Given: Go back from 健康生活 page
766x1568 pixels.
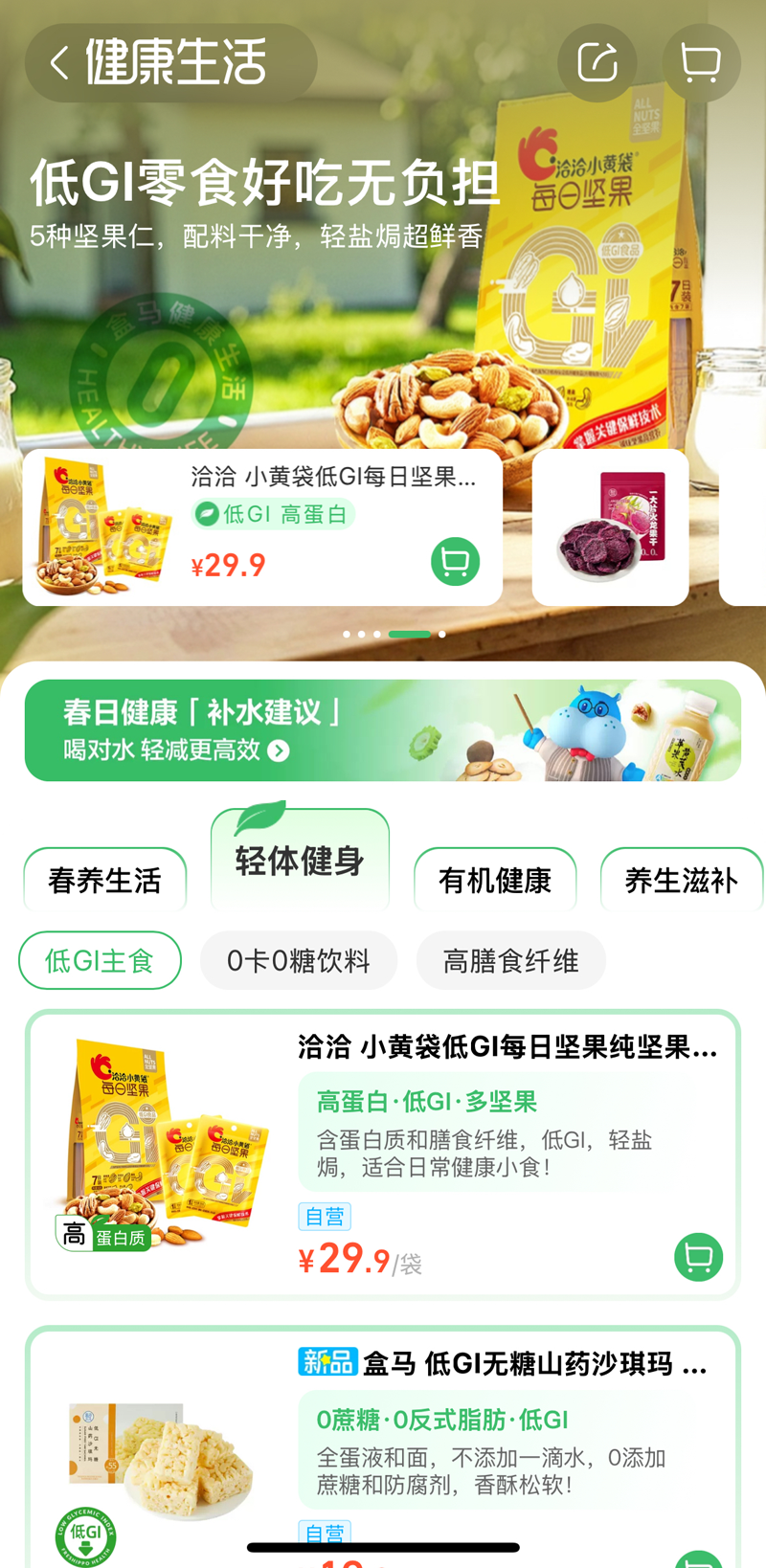Looking at the screenshot, I should pos(59,63).
